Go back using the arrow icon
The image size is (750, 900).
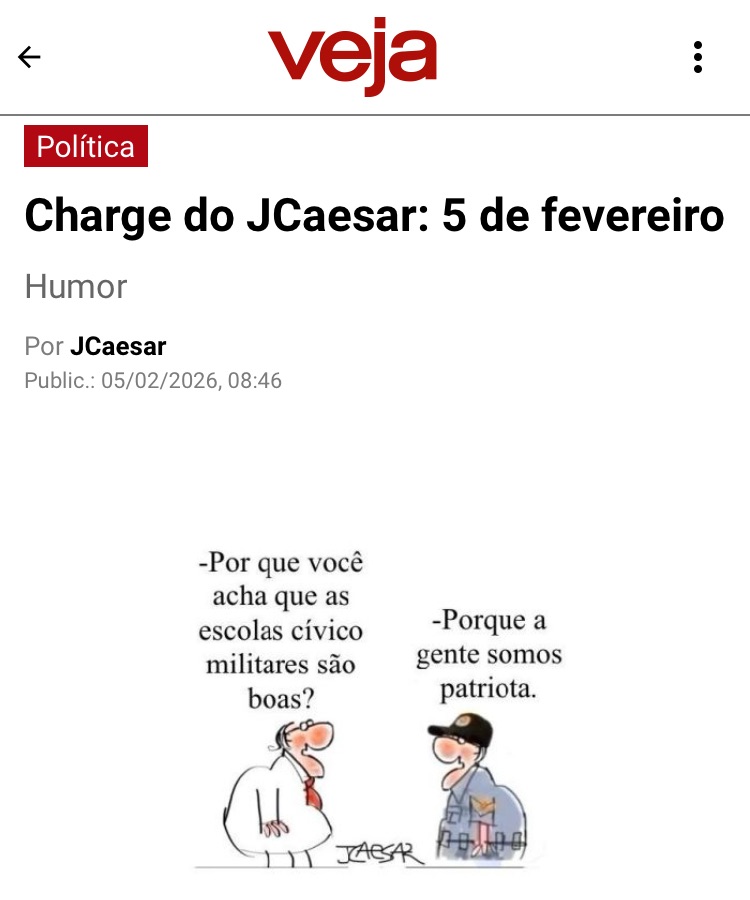(29, 57)
